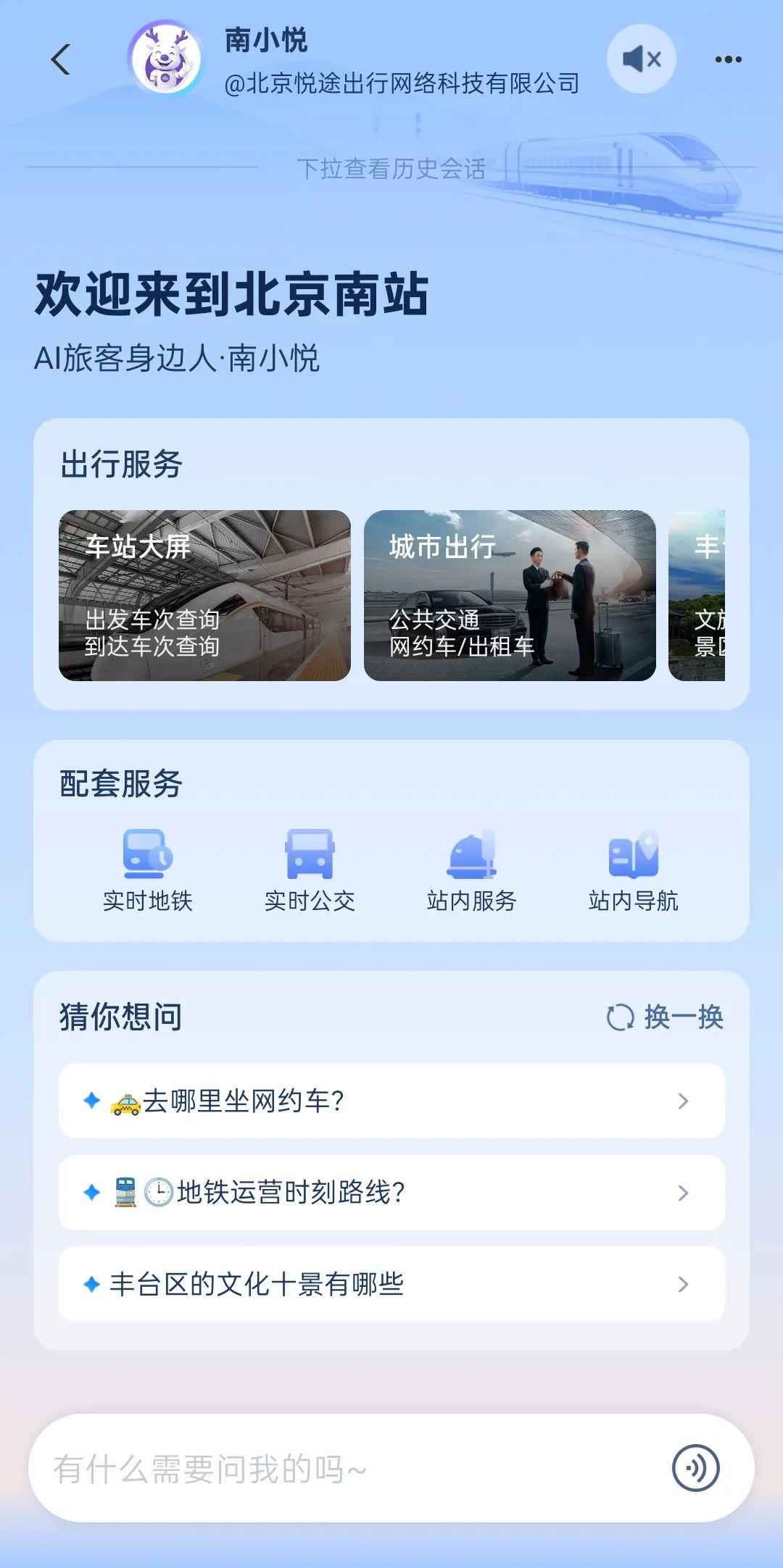Open the three-dot more options menu
The image size is (783, 1568).
[x=729, y=59]
